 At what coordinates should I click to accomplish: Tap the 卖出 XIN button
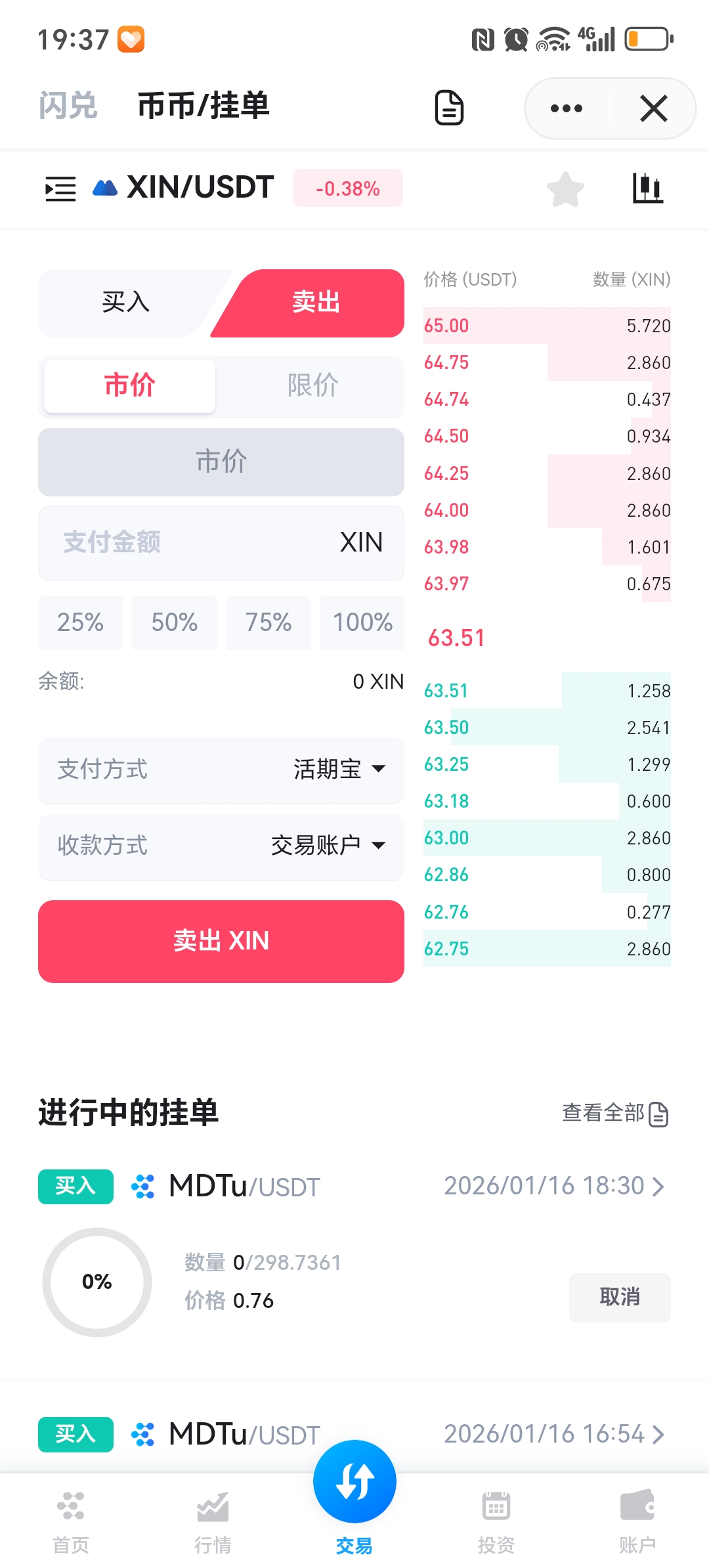(221, 941)
